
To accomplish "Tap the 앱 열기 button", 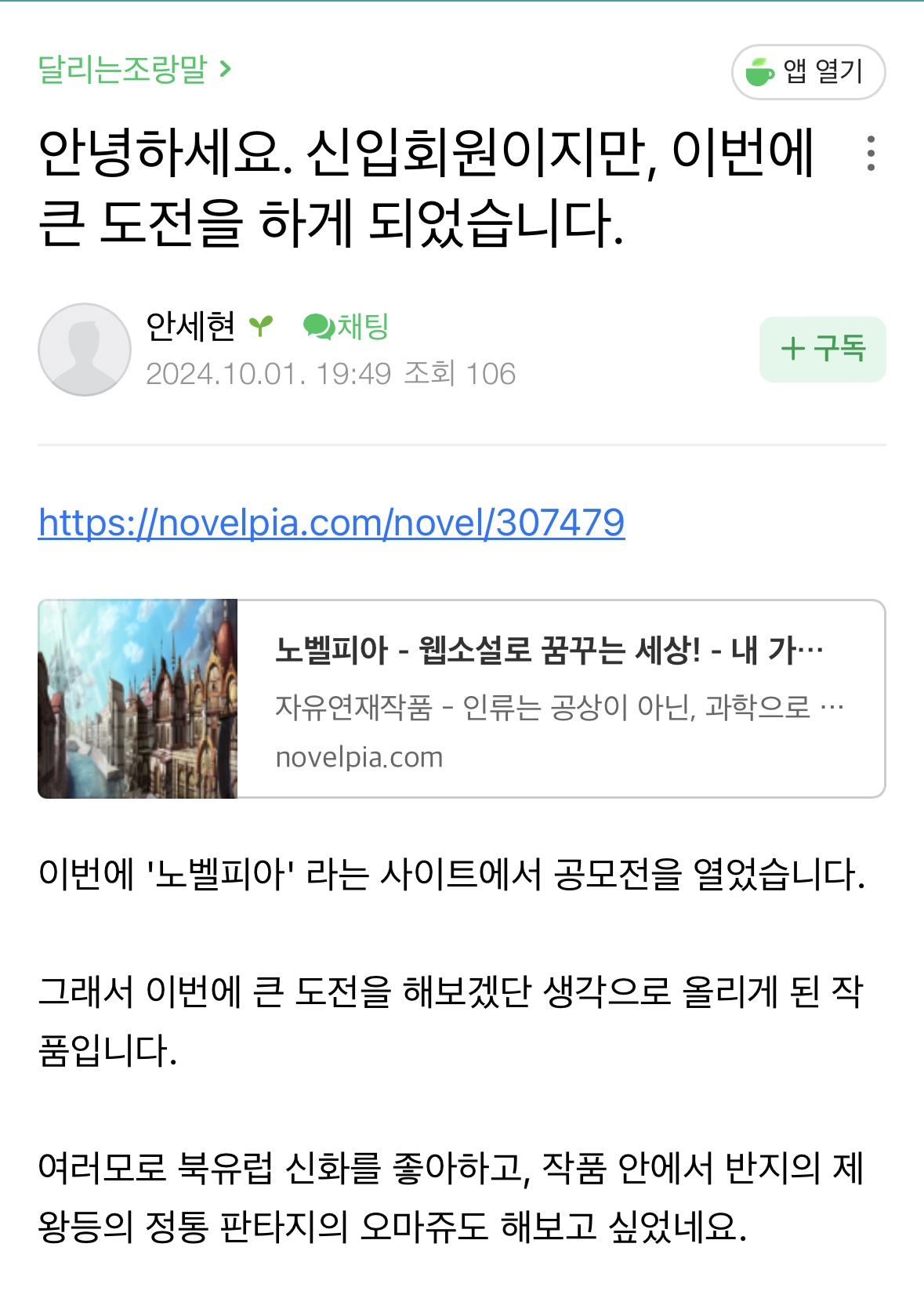I will (x=808, y=72).
